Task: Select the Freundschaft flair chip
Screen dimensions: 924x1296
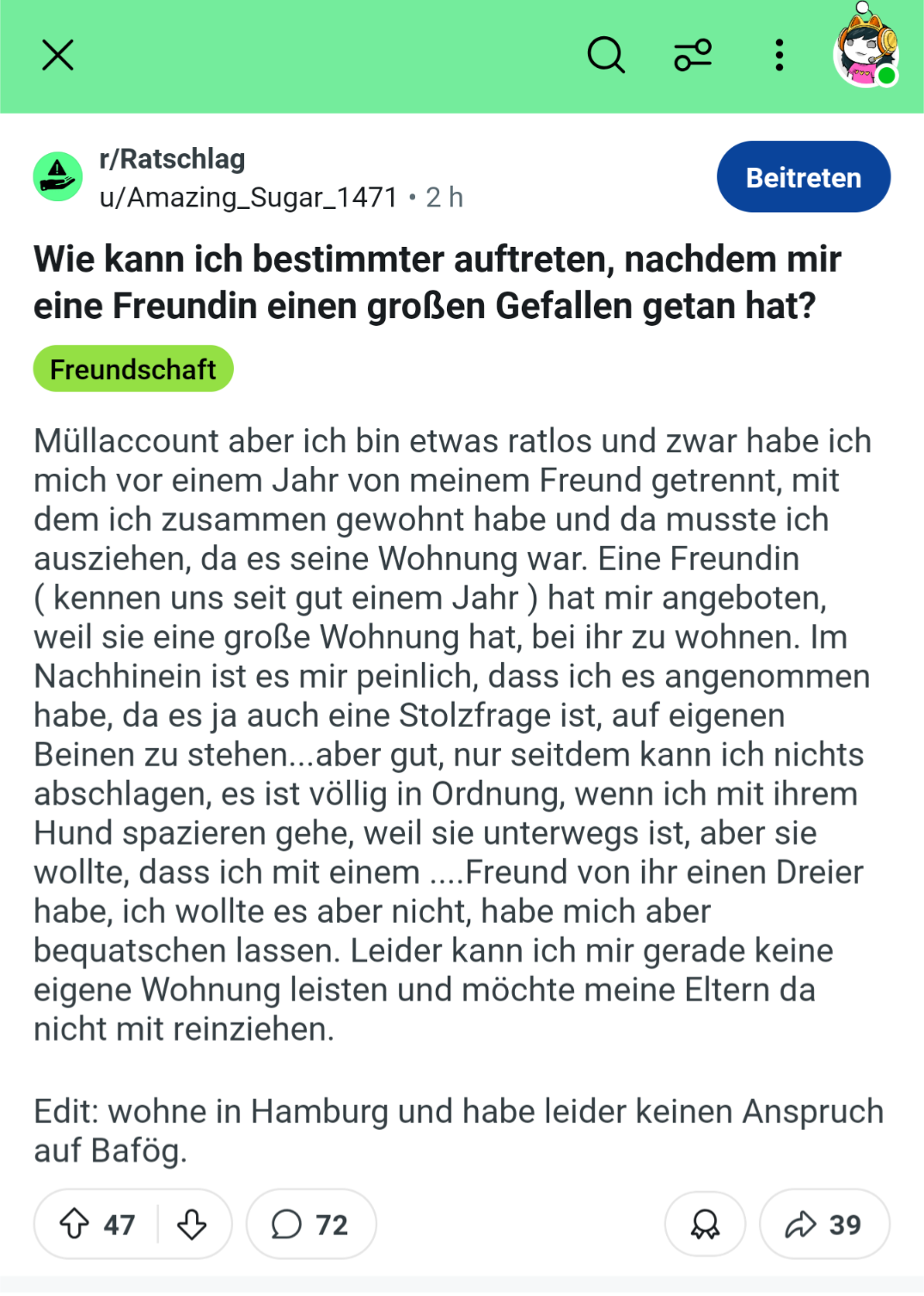Action: 133,369
